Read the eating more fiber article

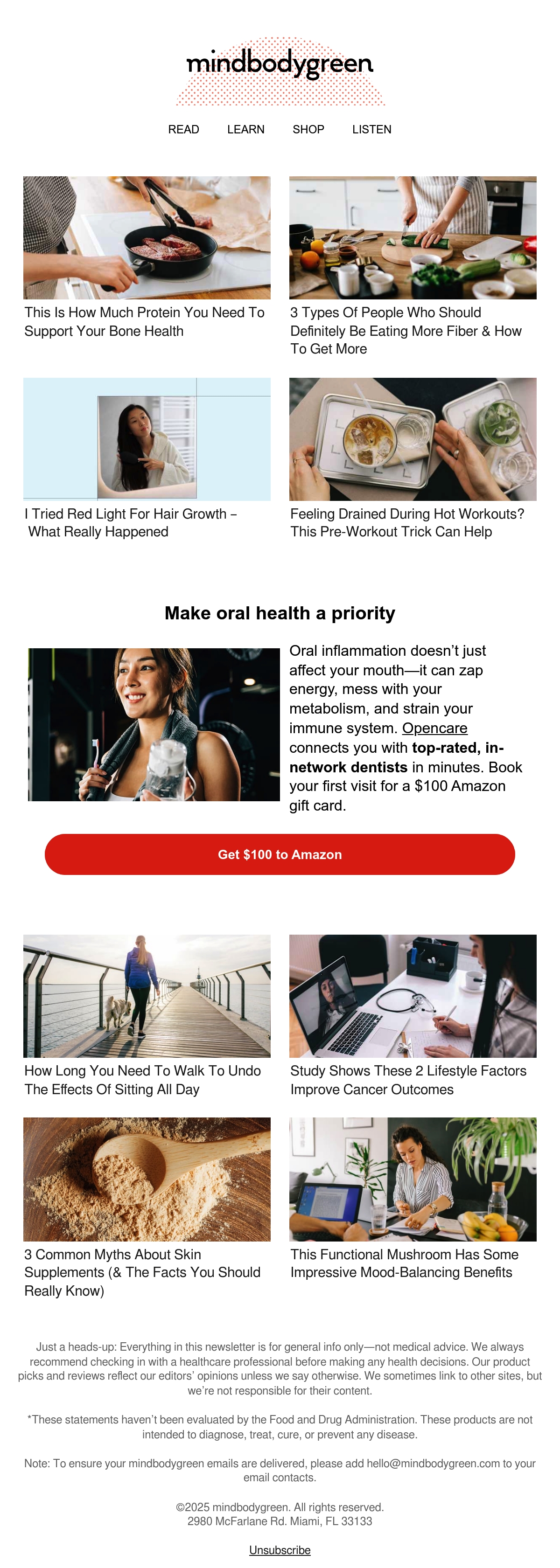click(406, 331)
